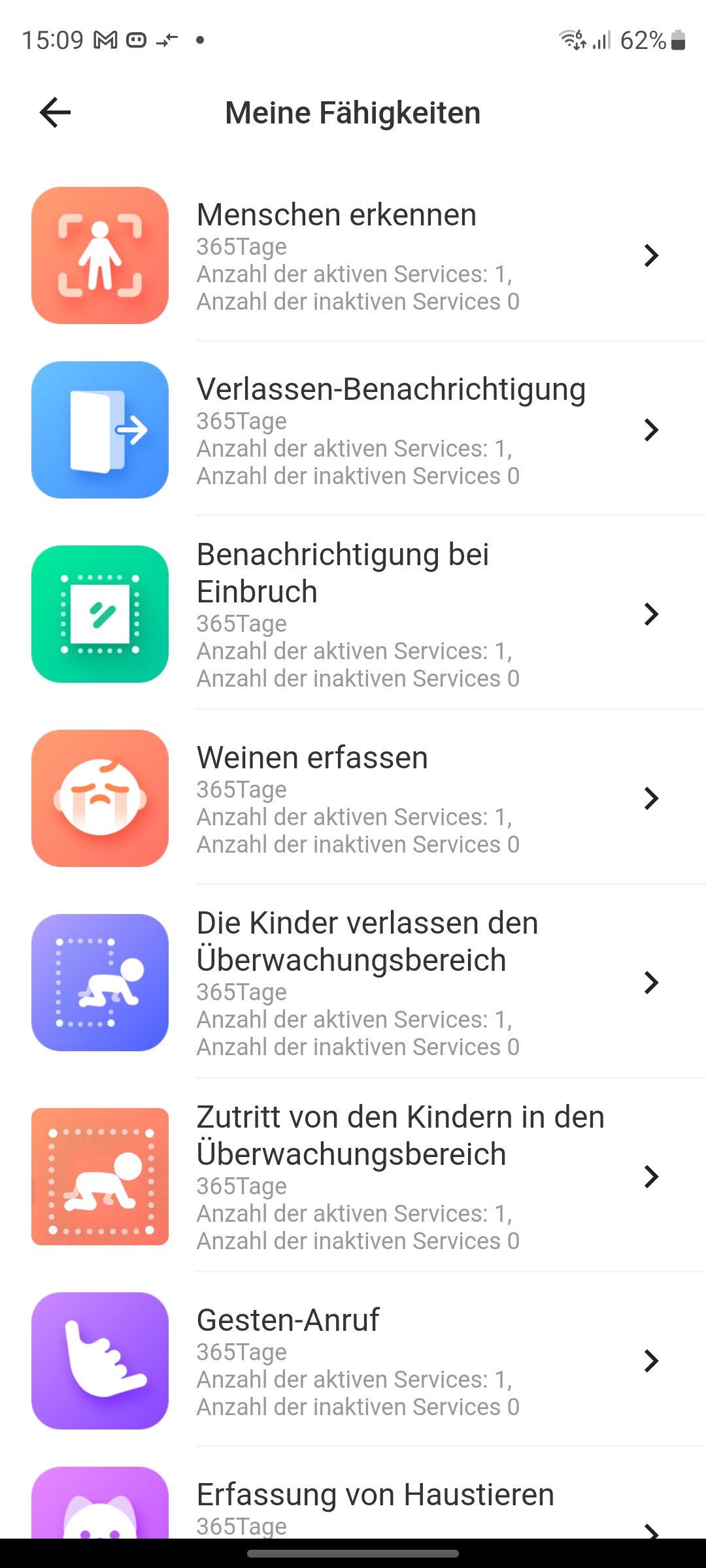706x1568 pixels.
Task: Tap Zutritt von den Kindern in den Überwachungsbereich
Action: pyautogui.click(x=353, y=1177)
